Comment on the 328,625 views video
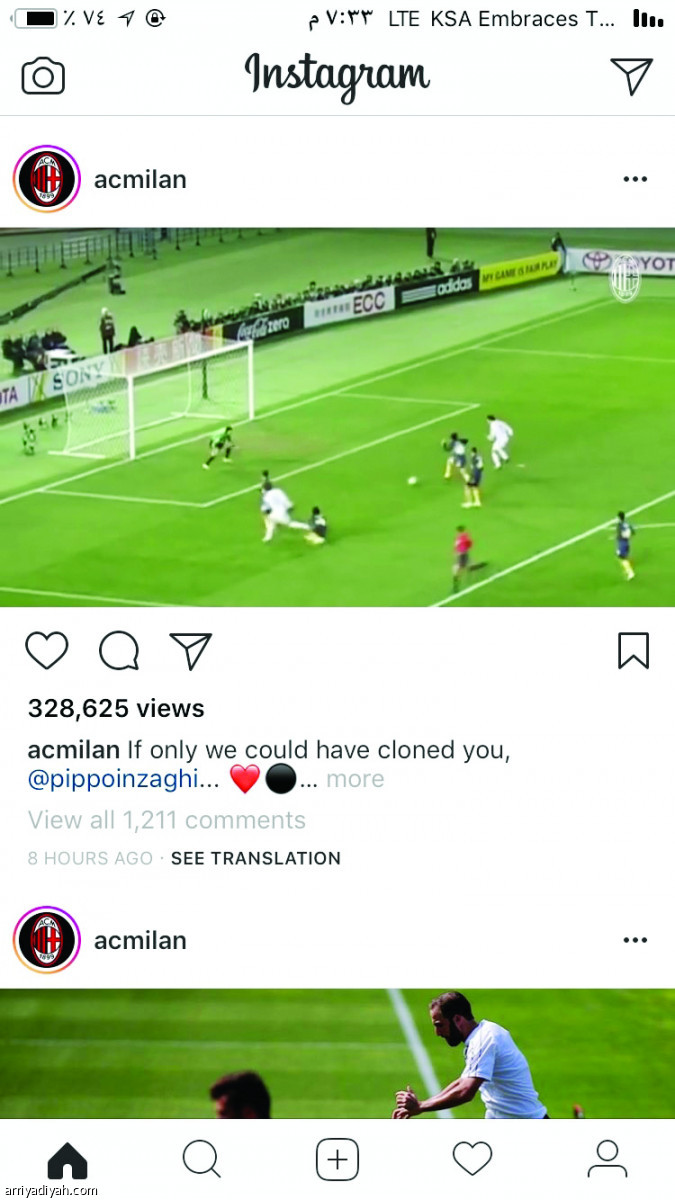This screenshot has height=1200, width=675. [119, 651]
